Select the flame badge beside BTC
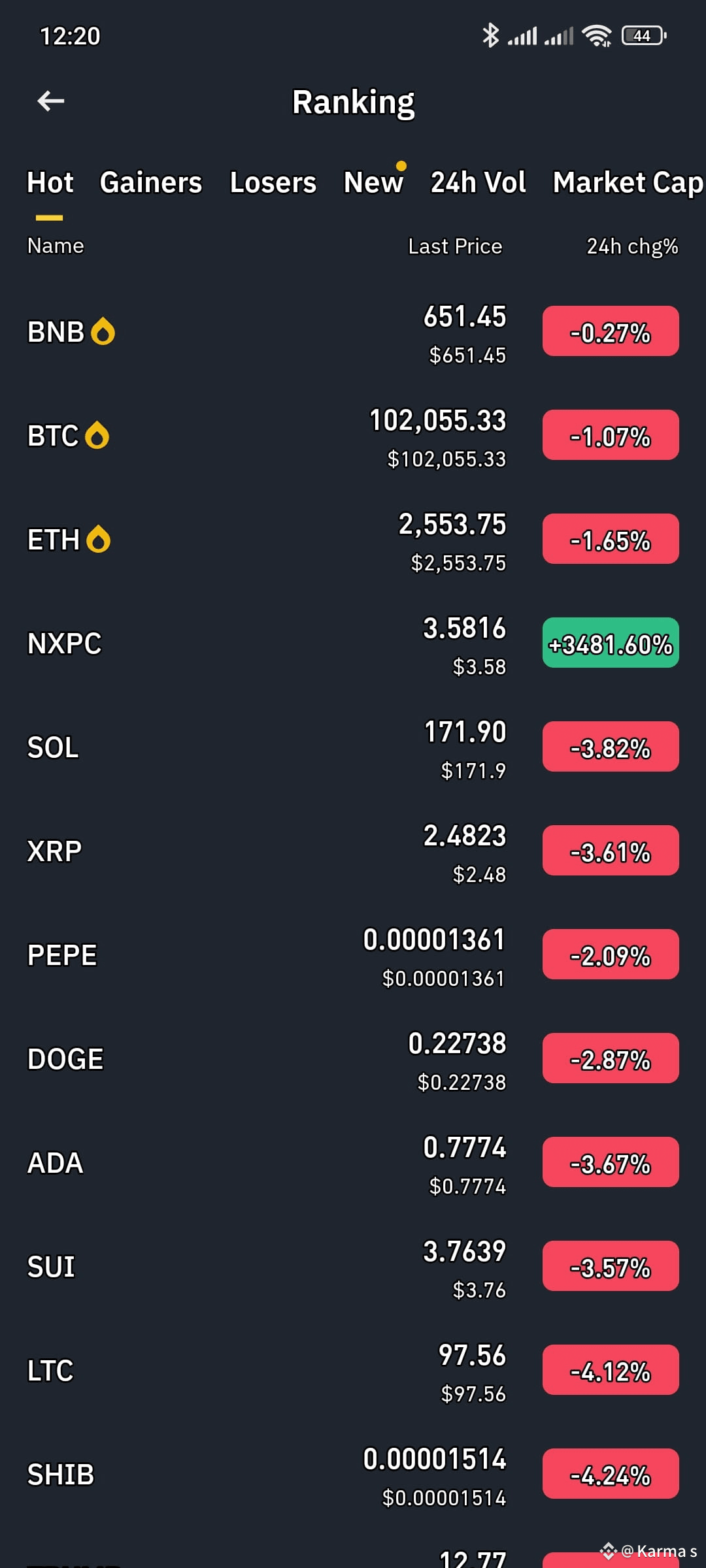The height and width of the screenshot is (1568, 706). pyautogui.click(x=97, y=436)
